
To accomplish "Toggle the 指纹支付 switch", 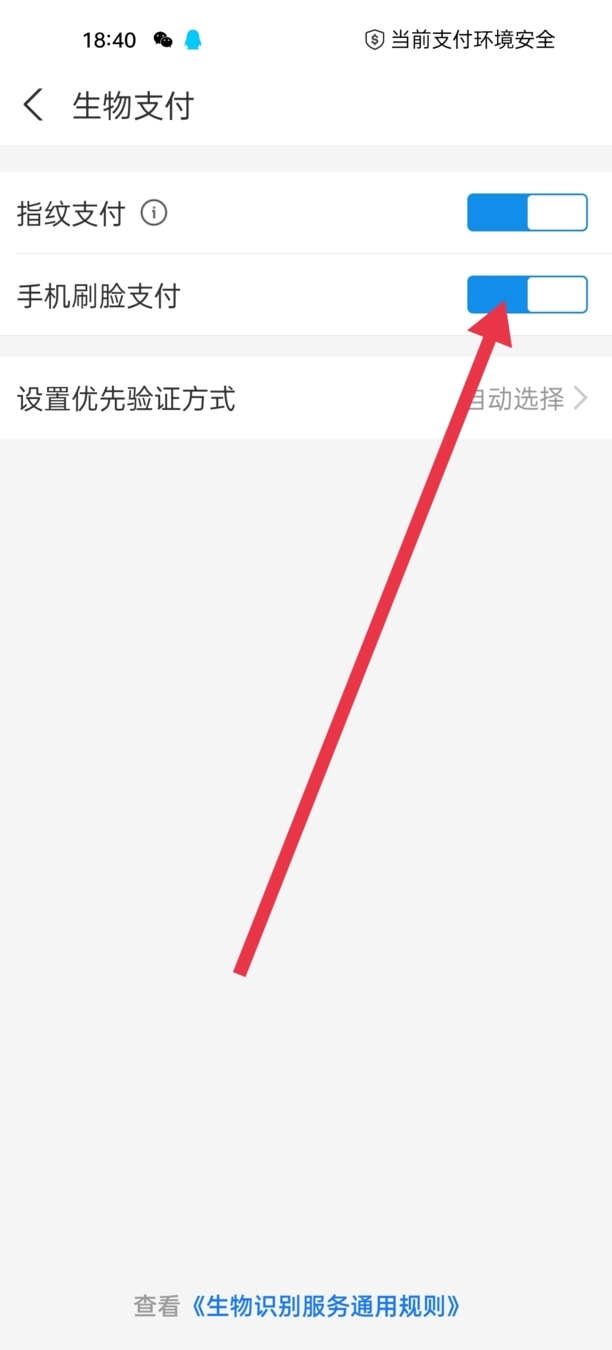I will [527, 213].
